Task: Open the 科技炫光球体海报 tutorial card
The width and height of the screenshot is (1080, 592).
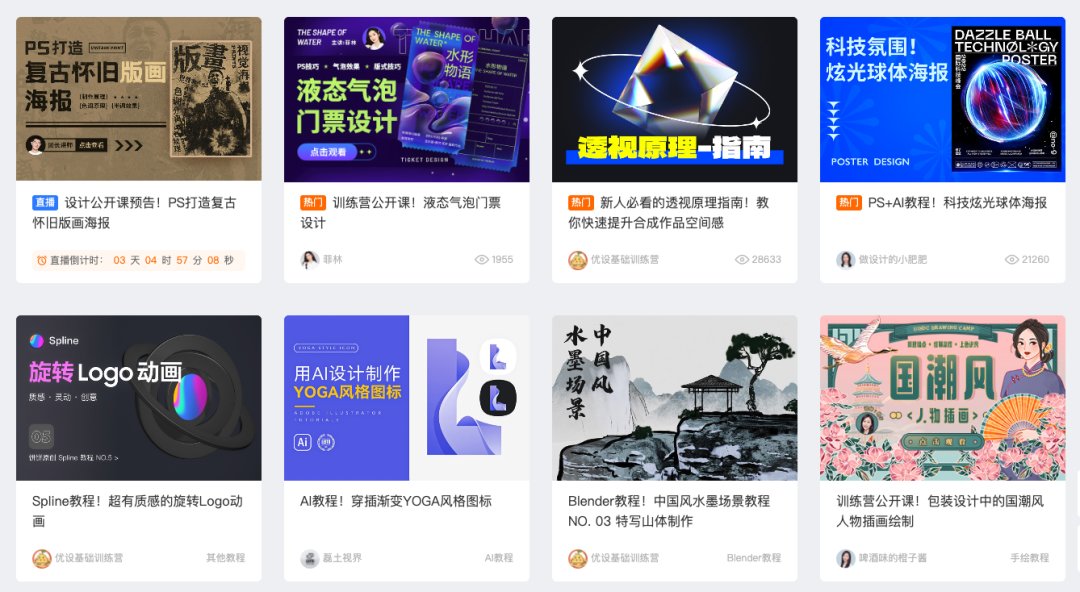Action: (942, 100)
